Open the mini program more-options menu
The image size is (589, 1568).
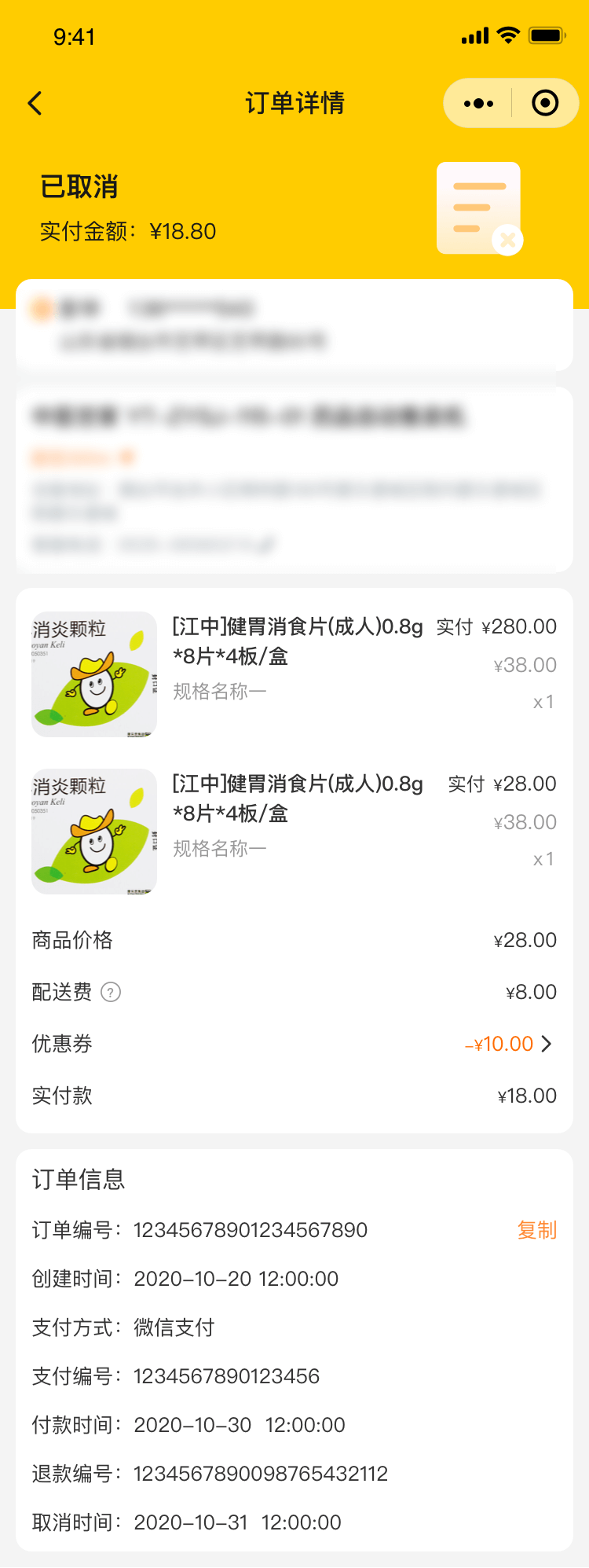coord(478,103)
